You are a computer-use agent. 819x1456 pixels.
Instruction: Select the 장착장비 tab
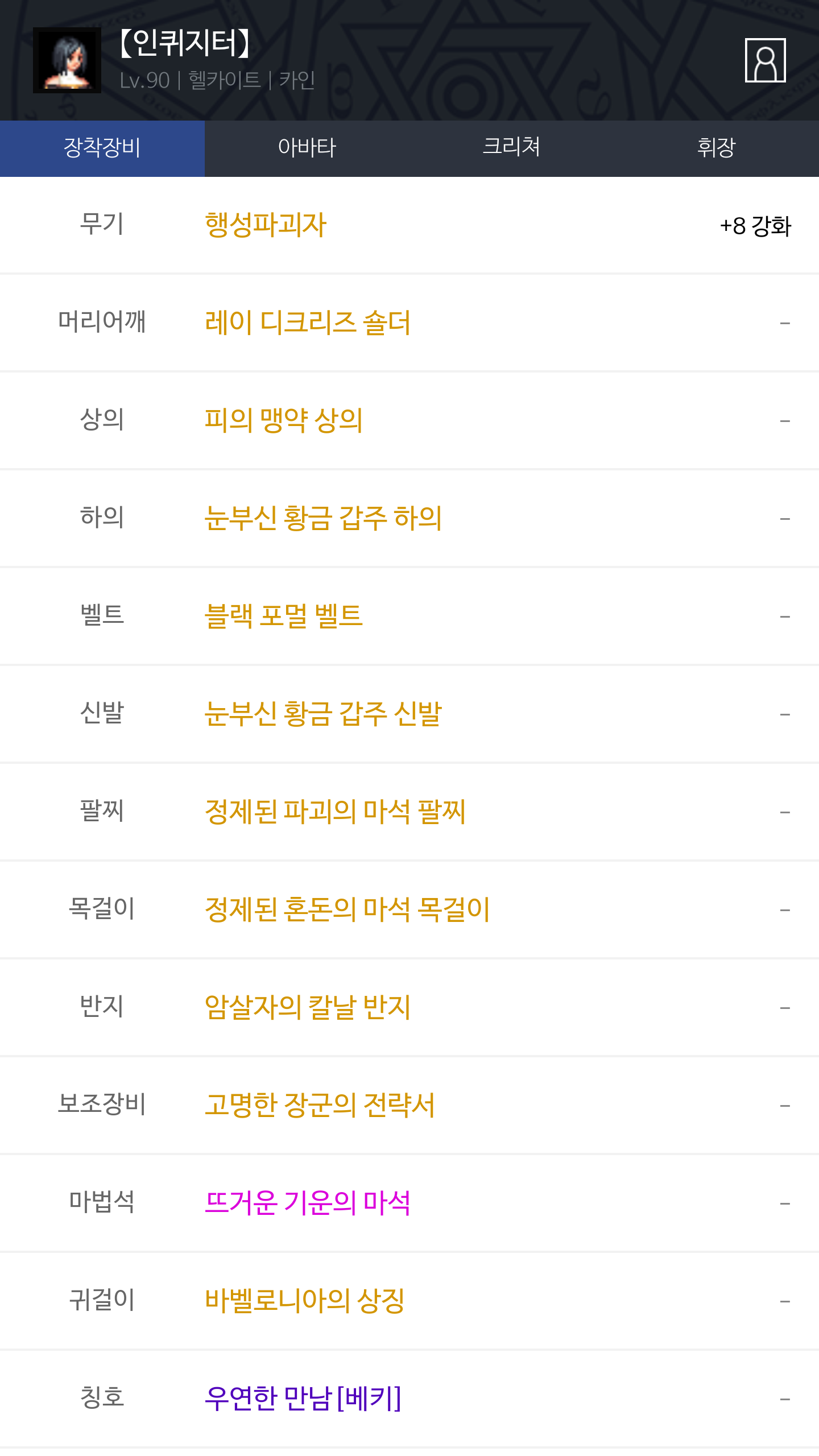[102, 148]
